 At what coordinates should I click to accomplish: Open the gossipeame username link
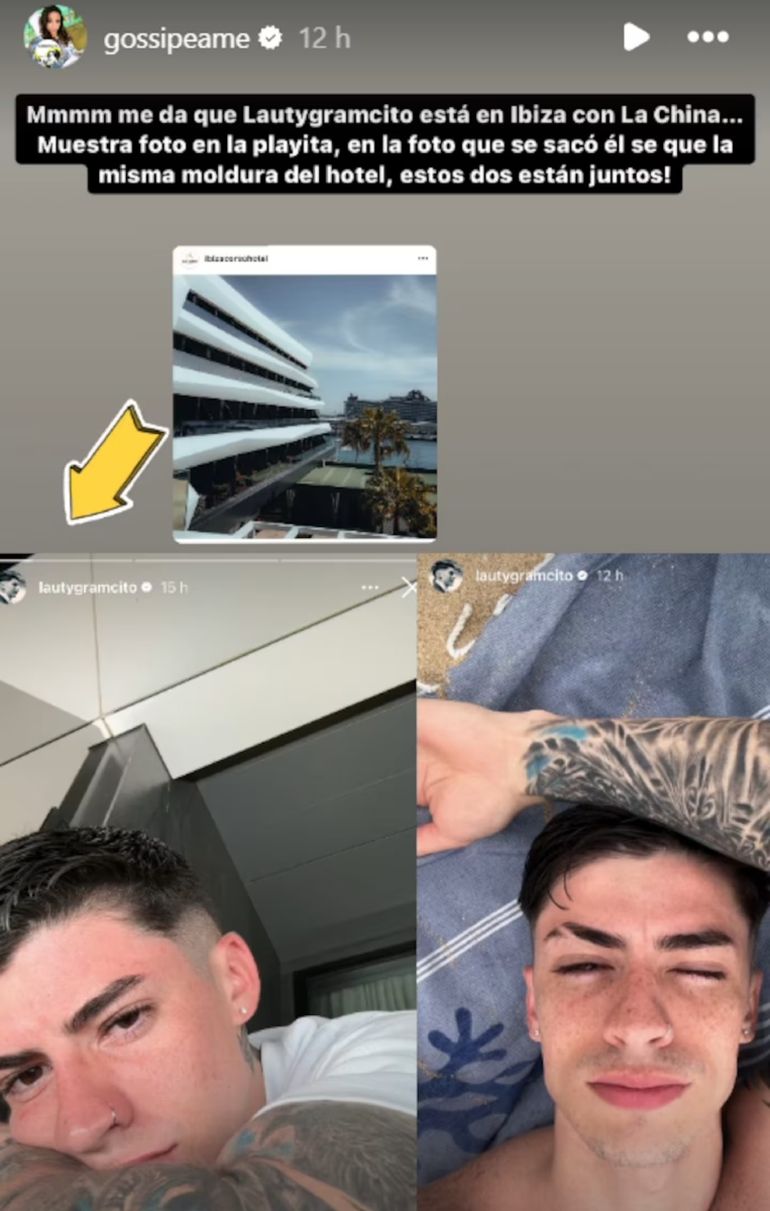[x=176, y=38]
